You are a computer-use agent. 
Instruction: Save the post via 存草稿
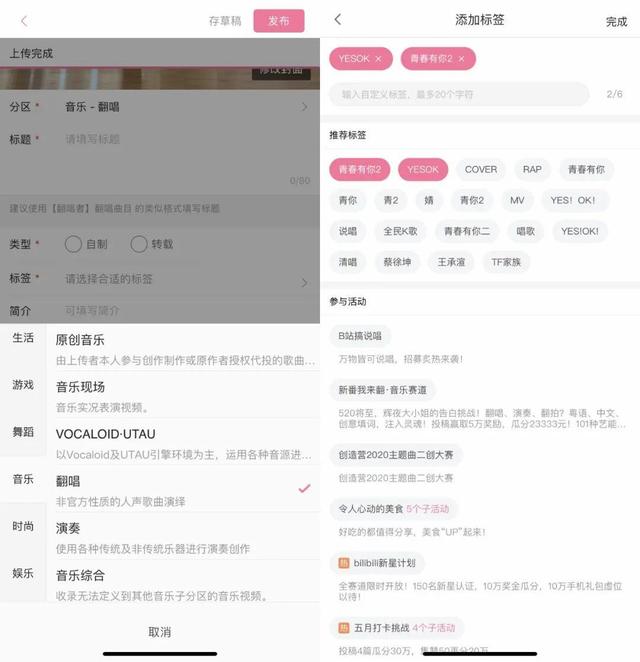tap(225, 21)
